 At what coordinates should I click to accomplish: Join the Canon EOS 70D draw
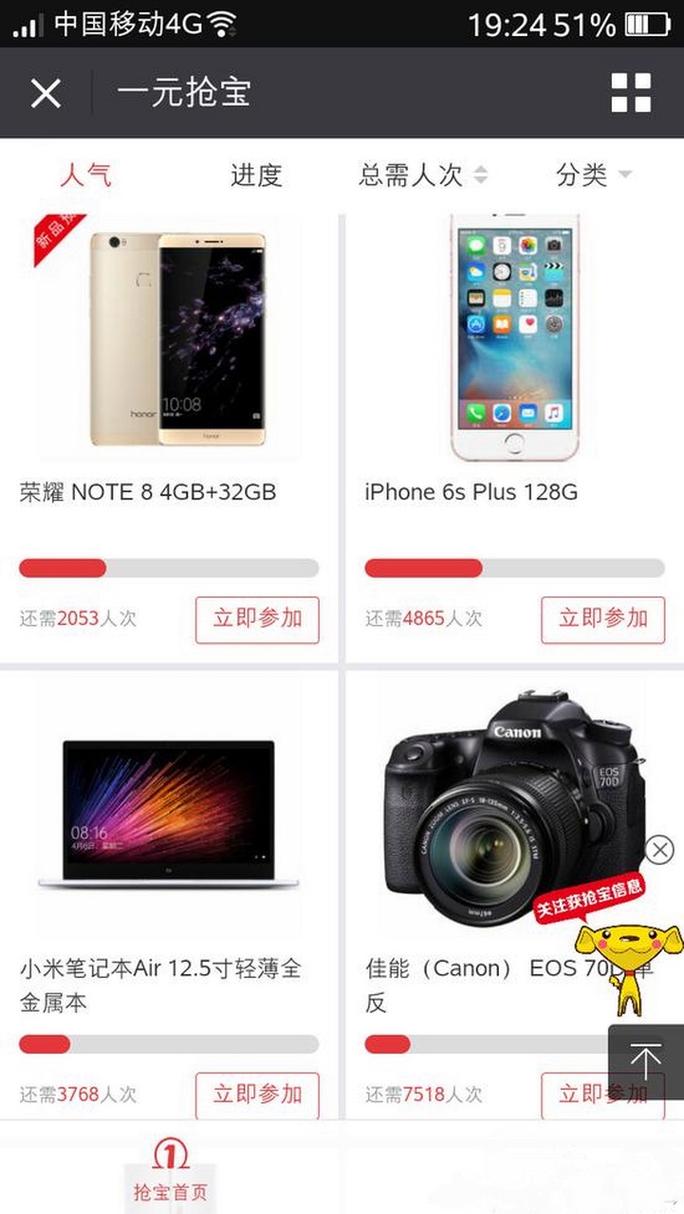580,1094
